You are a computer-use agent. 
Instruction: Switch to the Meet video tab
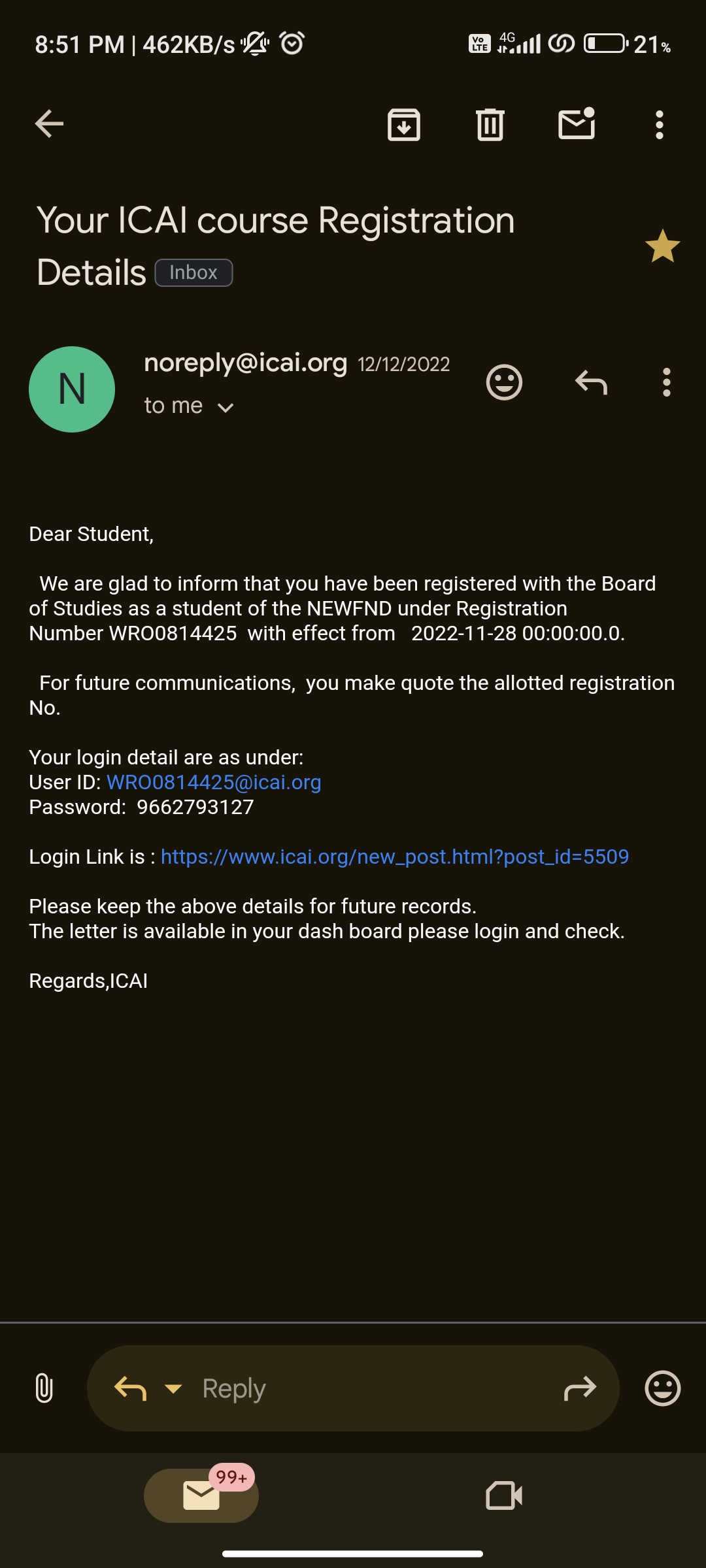(x=504, y=1495)
